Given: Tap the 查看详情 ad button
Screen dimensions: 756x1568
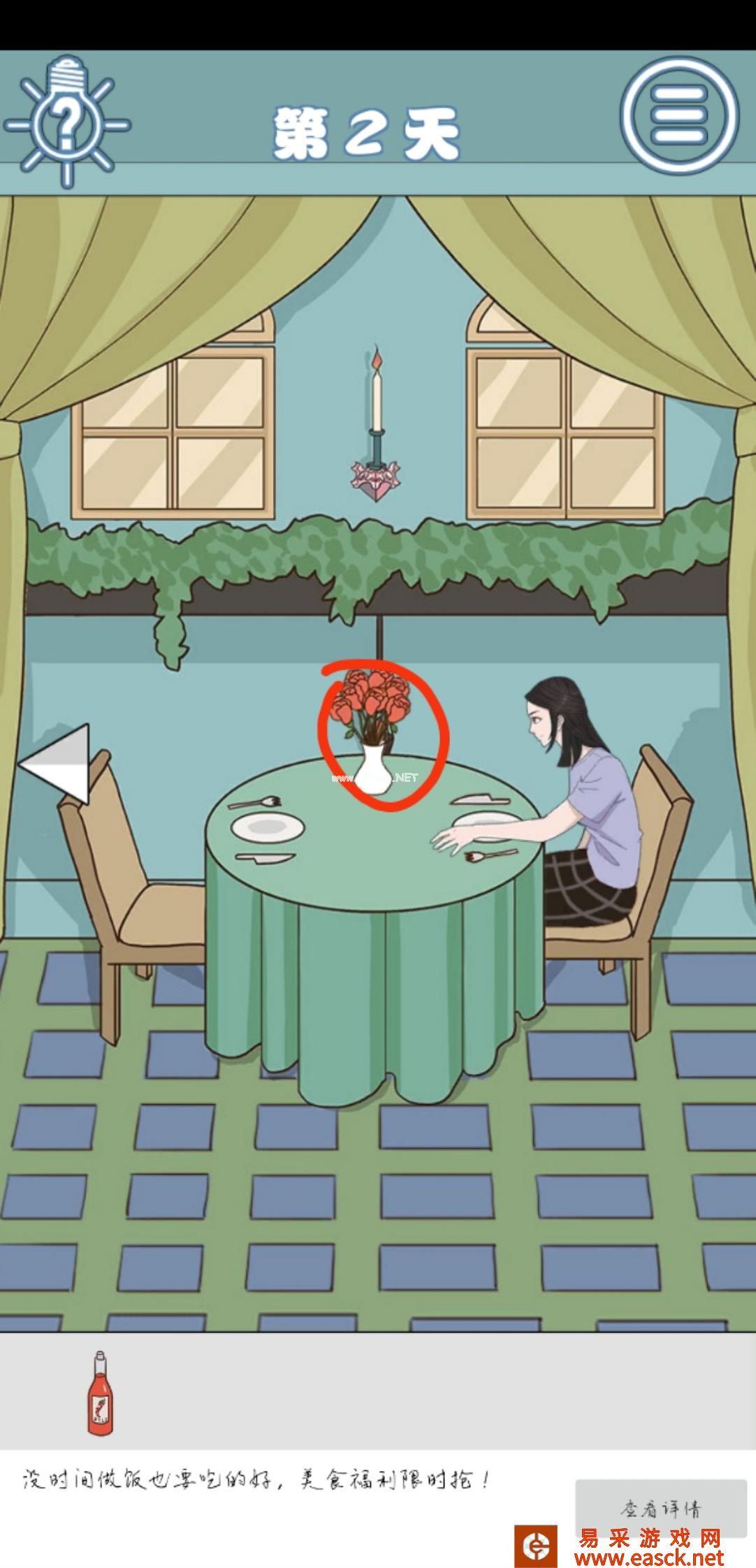Looking at the screenshot, I should [x=660, y=1509].
